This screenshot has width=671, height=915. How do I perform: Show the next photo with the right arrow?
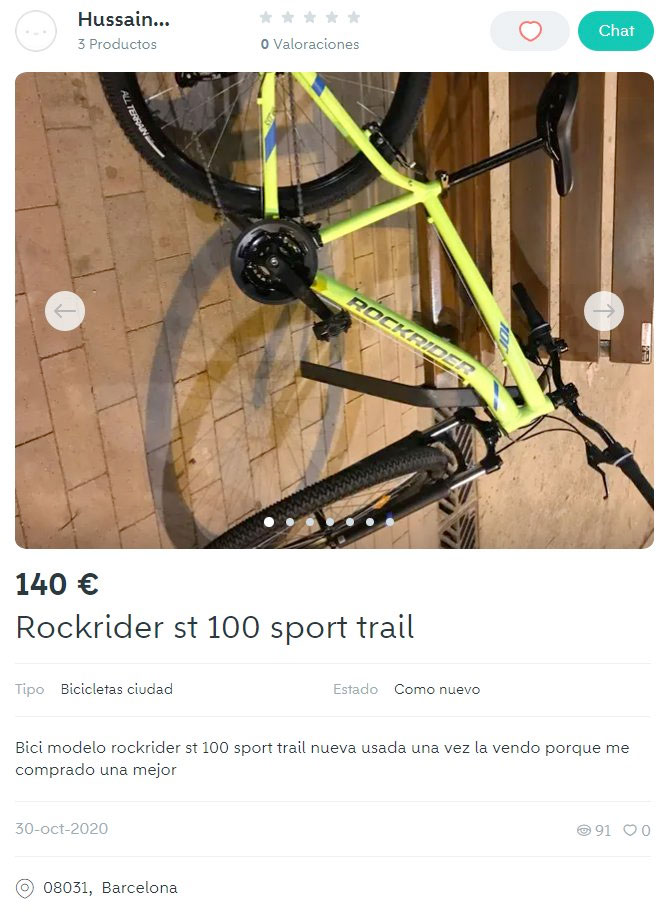point(604,311)
